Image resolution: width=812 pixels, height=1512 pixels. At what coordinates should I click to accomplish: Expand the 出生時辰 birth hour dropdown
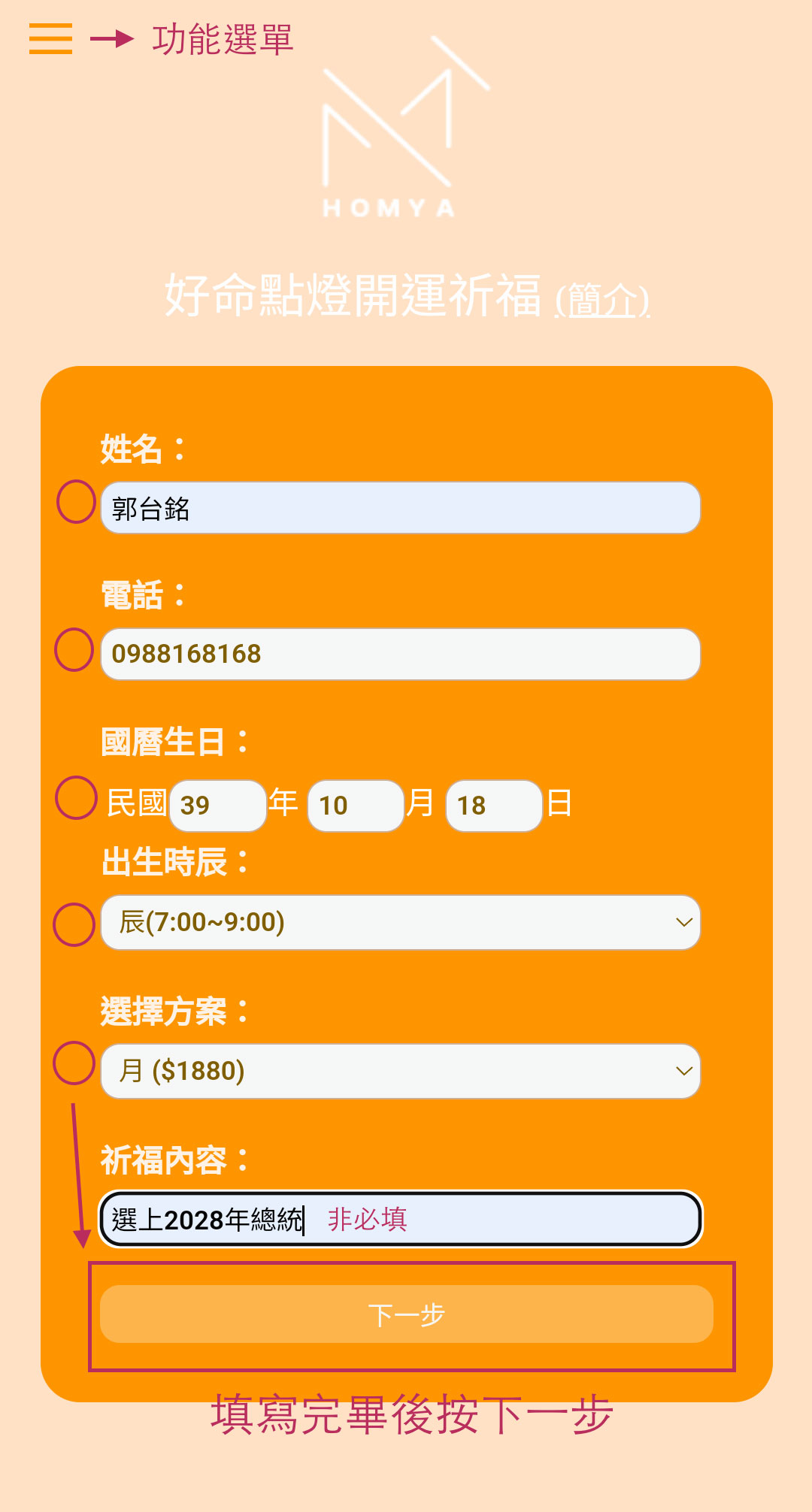[x=400, y=922]
